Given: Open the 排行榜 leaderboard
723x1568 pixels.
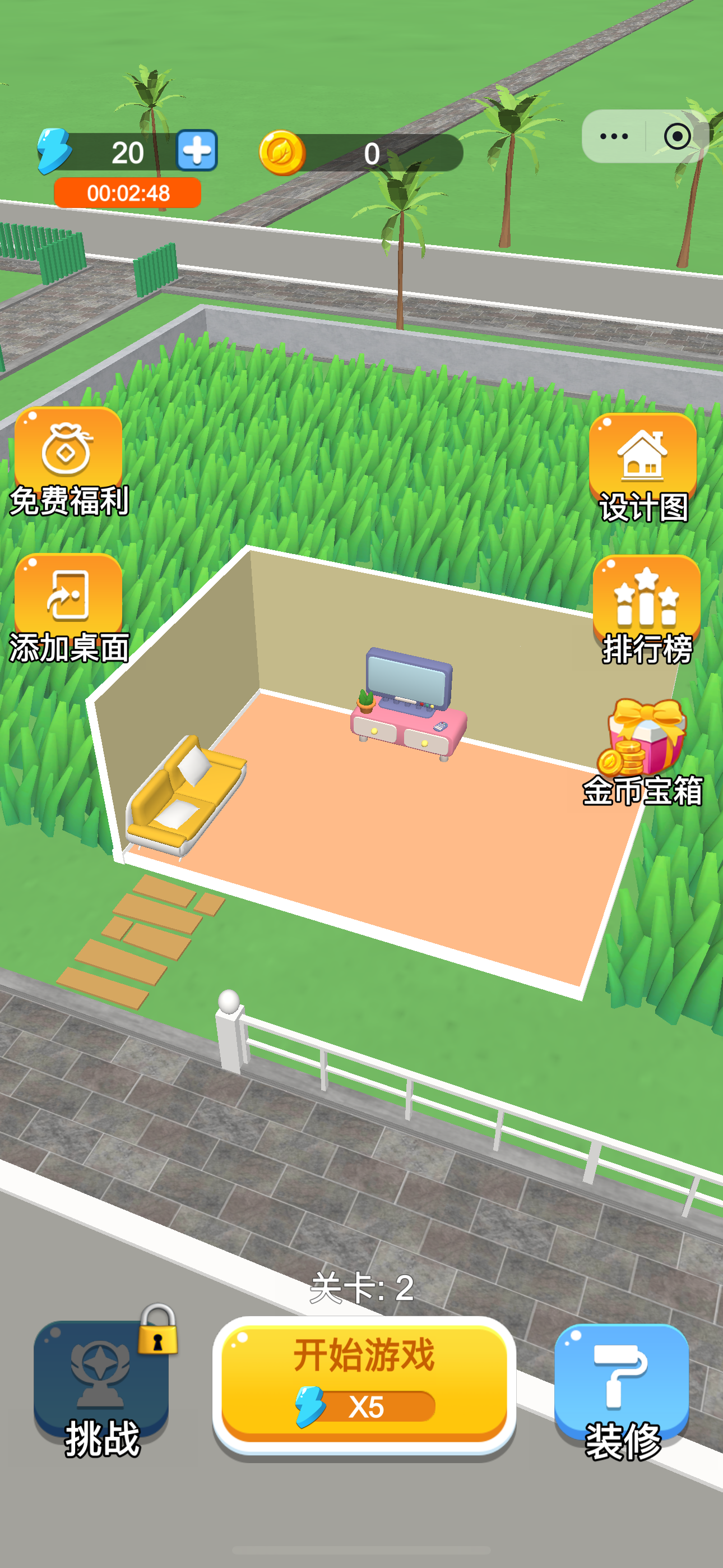Looking at the screenshot, I should [x=647, y=606].
